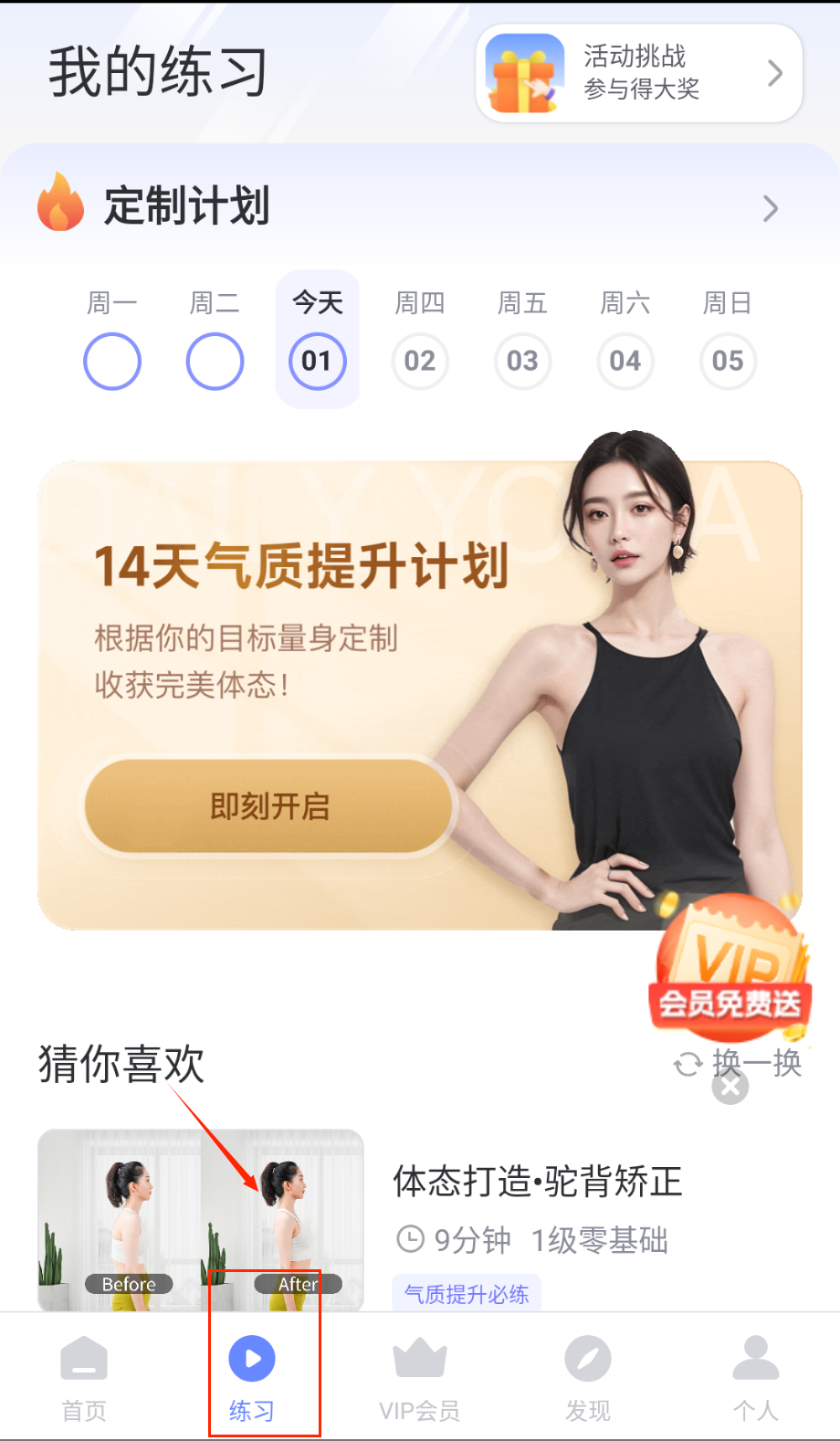Open the 活动挑战 banner
This screenshot has height=1441, width=840.
639,73
